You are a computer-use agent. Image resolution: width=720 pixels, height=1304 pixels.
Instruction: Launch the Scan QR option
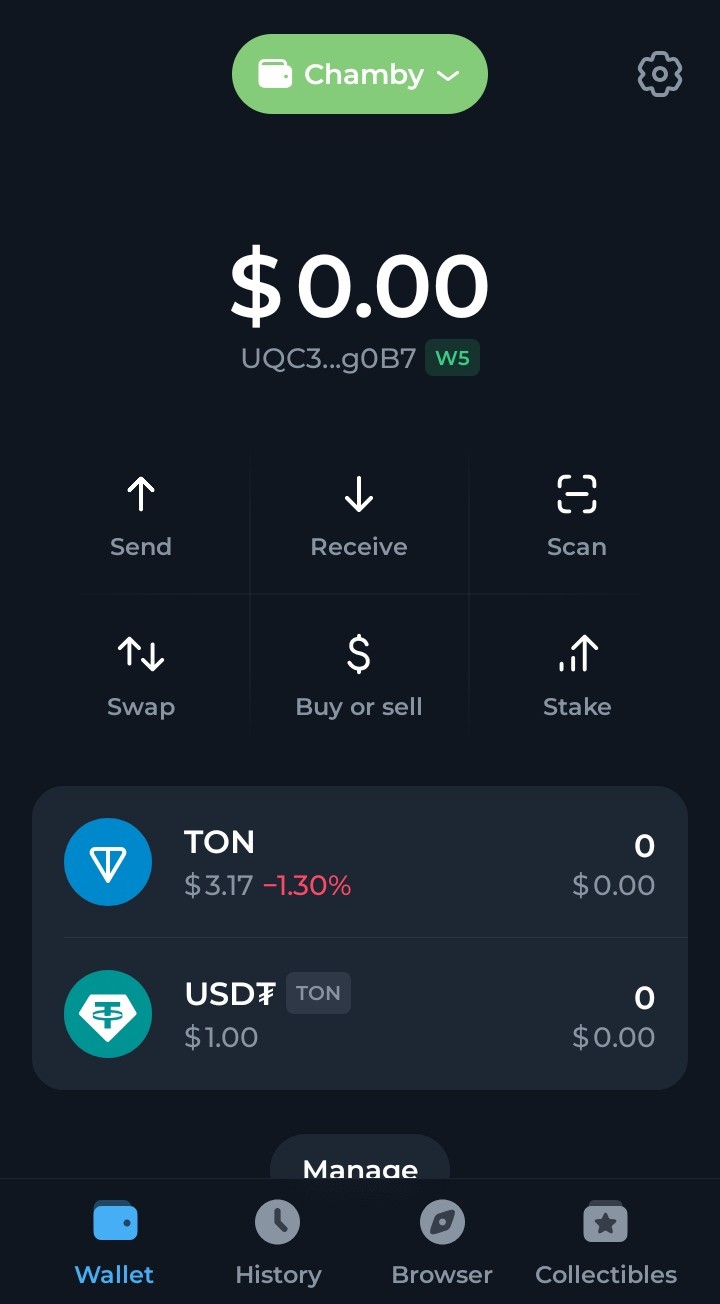pyautogui.click(x=577, y=516)
